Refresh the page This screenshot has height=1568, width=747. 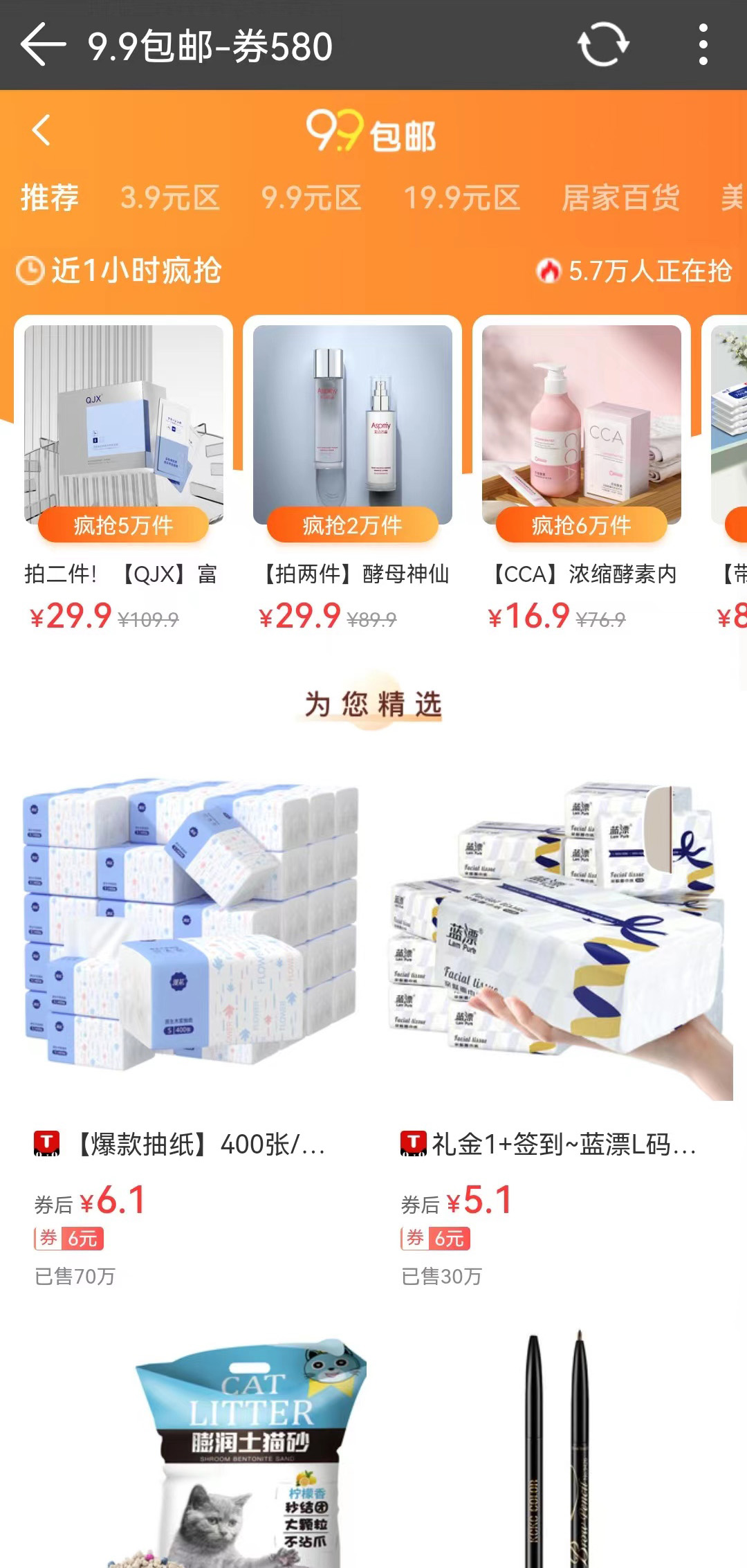point(602,45)
